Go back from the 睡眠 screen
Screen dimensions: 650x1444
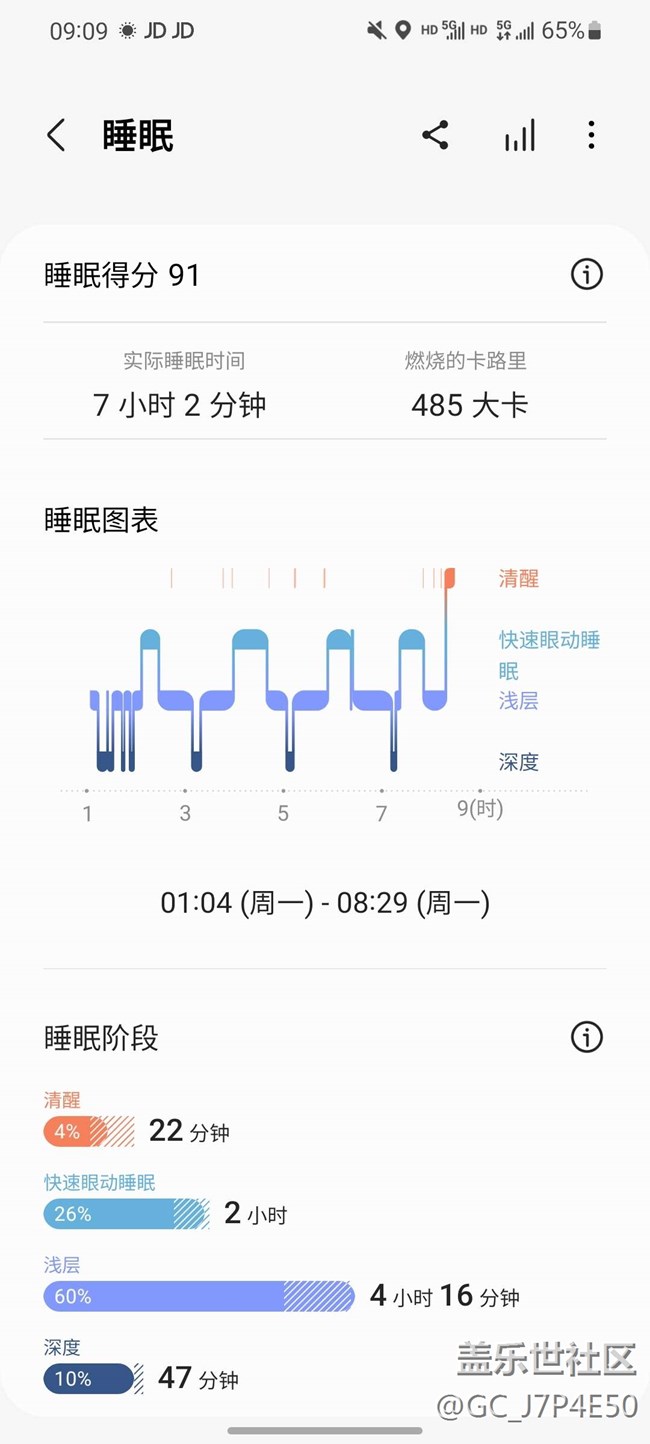[56, 136]
